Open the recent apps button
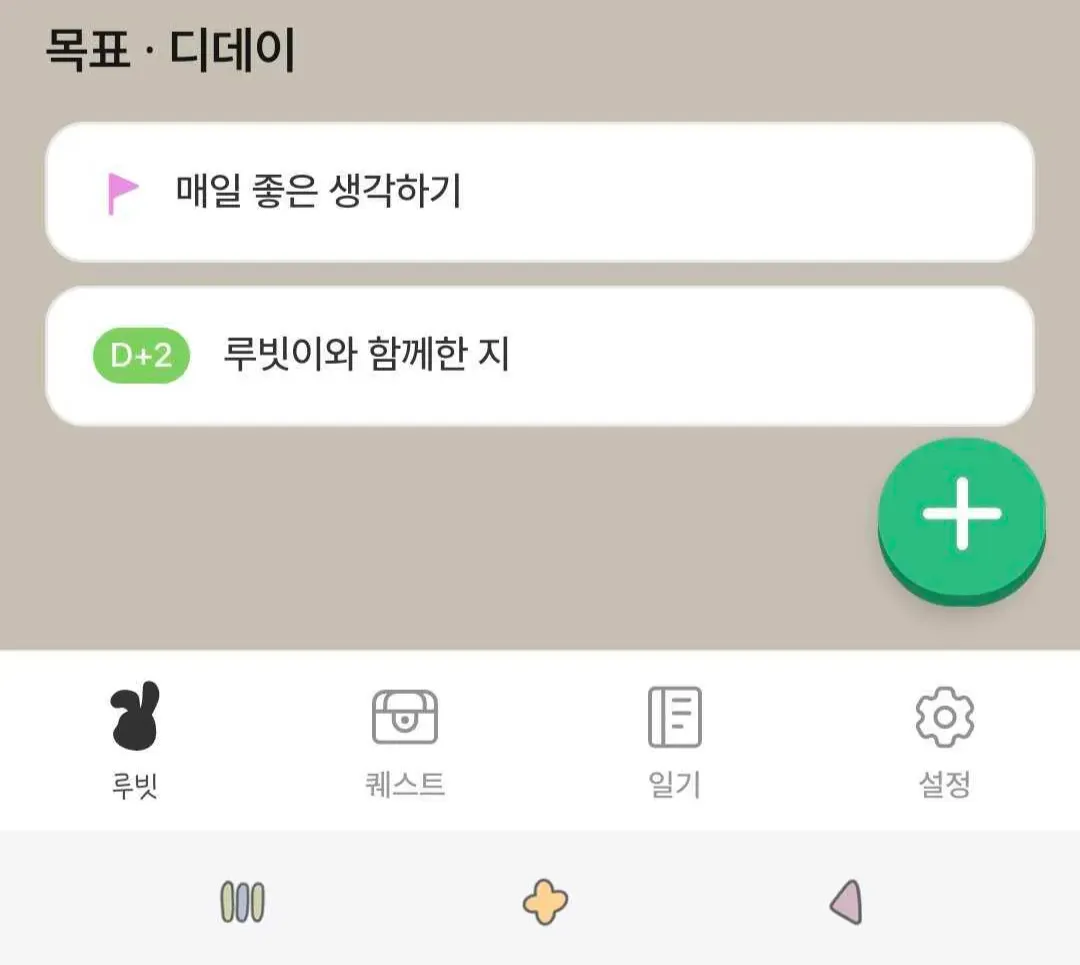 tap(242, 903)
